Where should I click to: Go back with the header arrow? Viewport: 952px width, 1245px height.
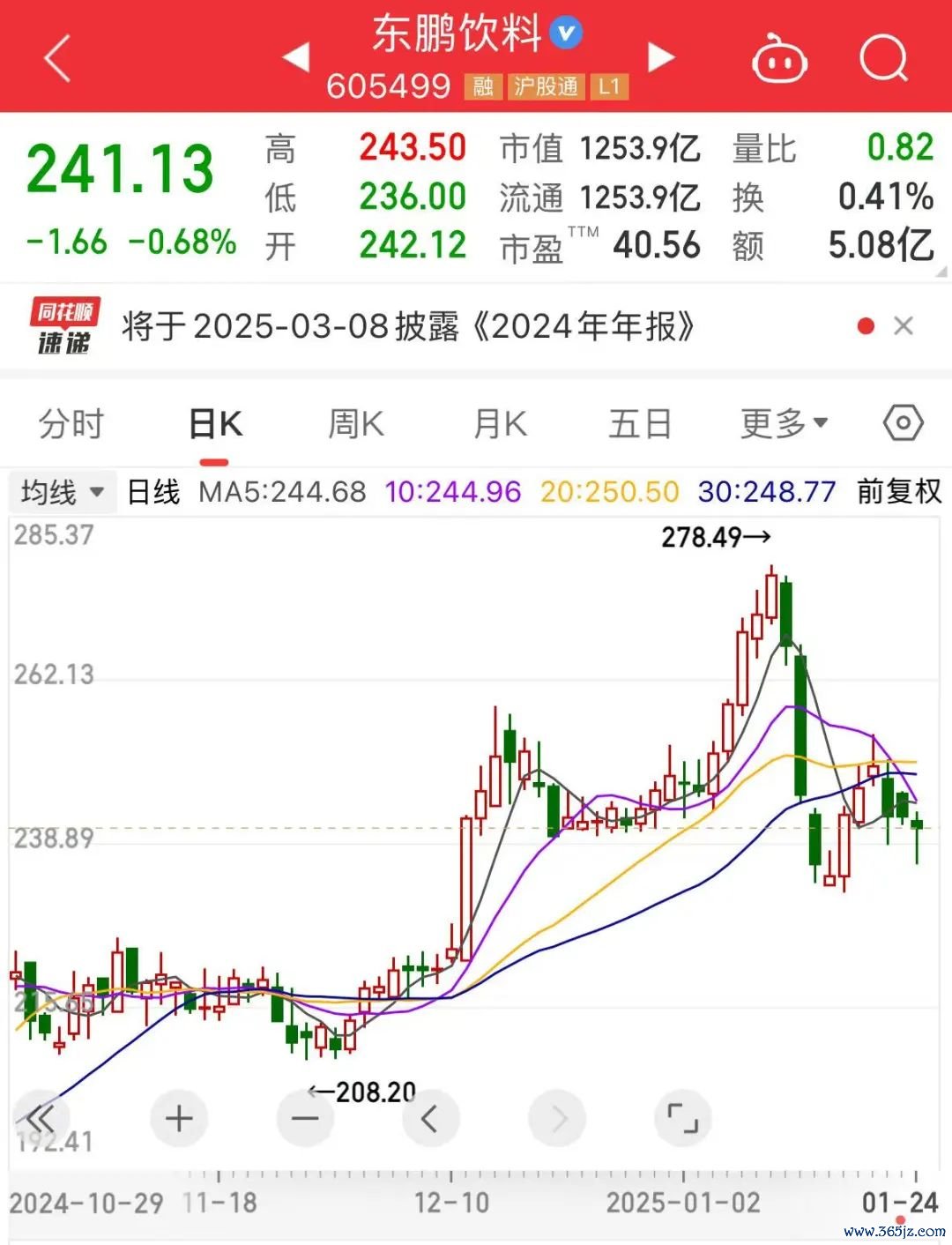(58, 59)
